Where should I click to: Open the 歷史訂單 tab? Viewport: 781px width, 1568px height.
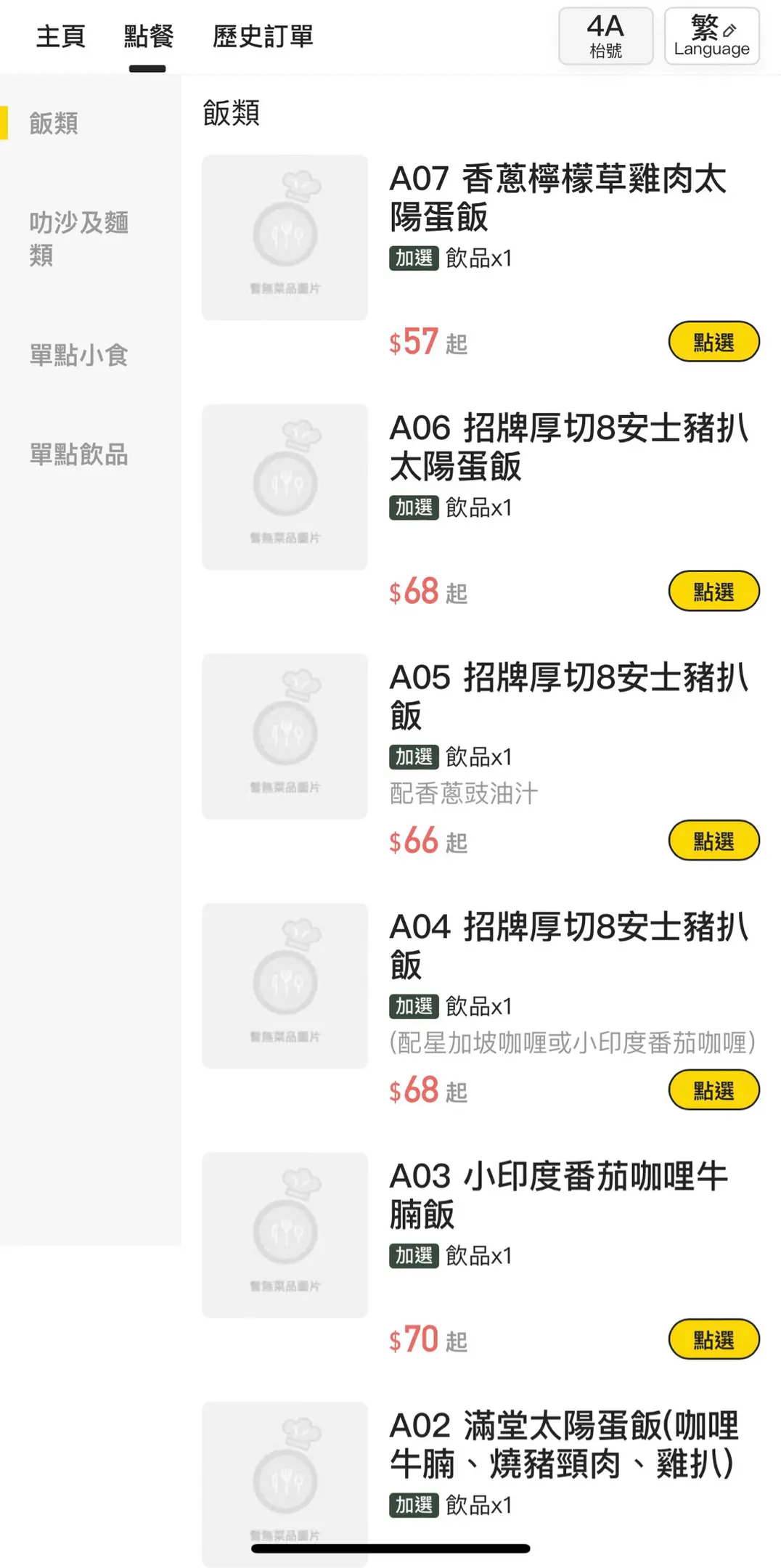(x=263, y=36)
